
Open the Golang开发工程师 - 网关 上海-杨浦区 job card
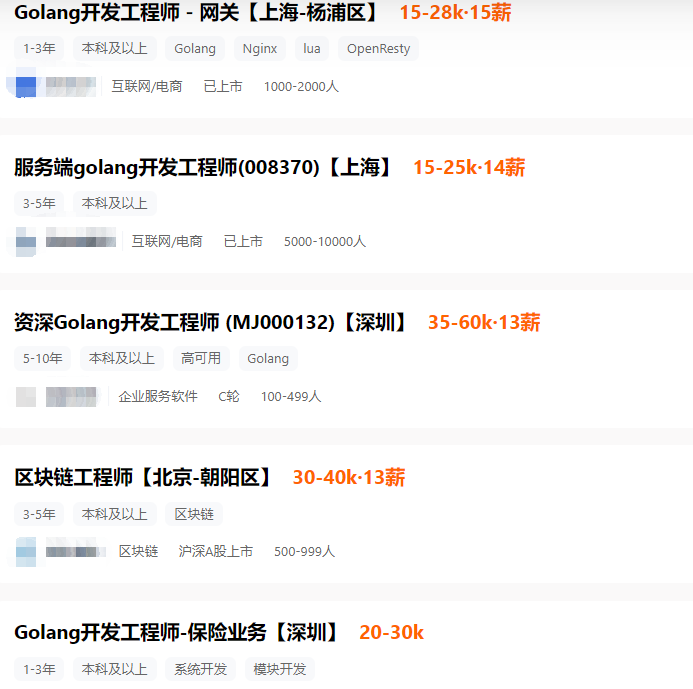[198, 13]
